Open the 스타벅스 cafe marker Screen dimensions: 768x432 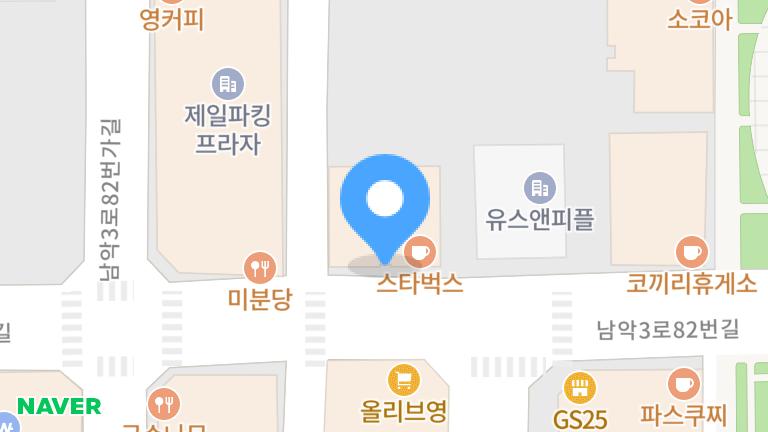419,251
